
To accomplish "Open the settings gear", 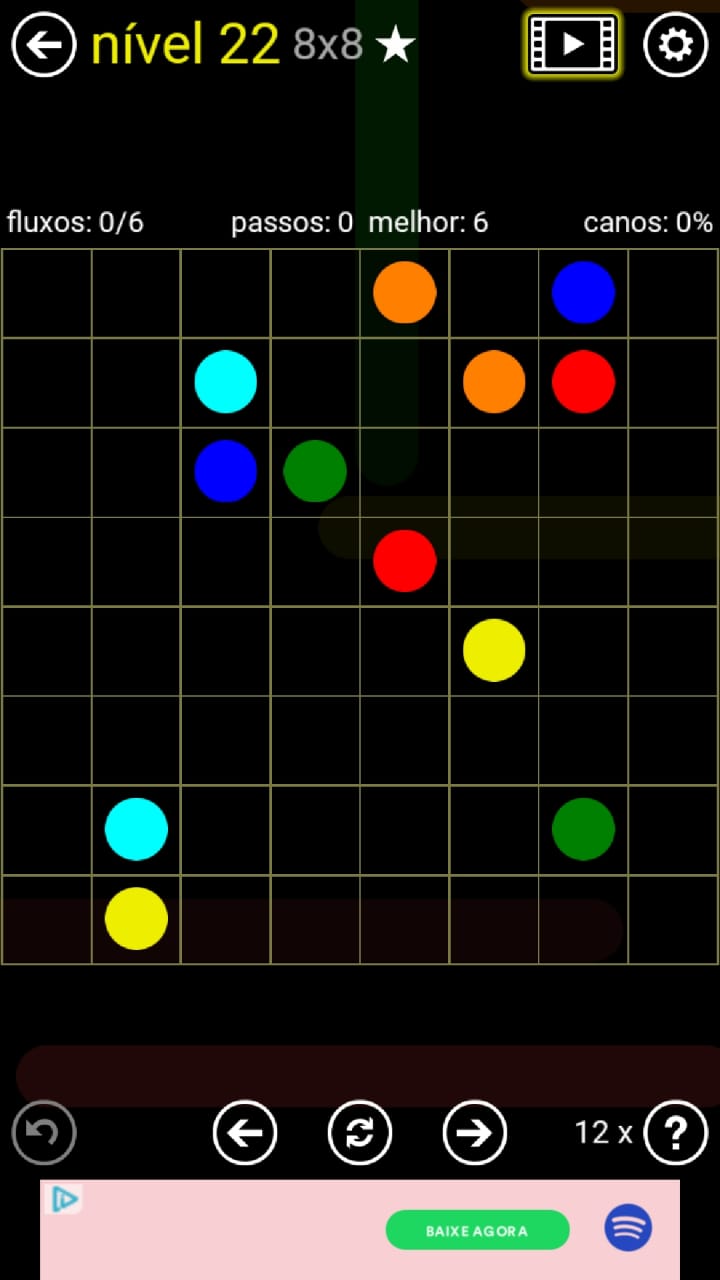I will [675, 44].
